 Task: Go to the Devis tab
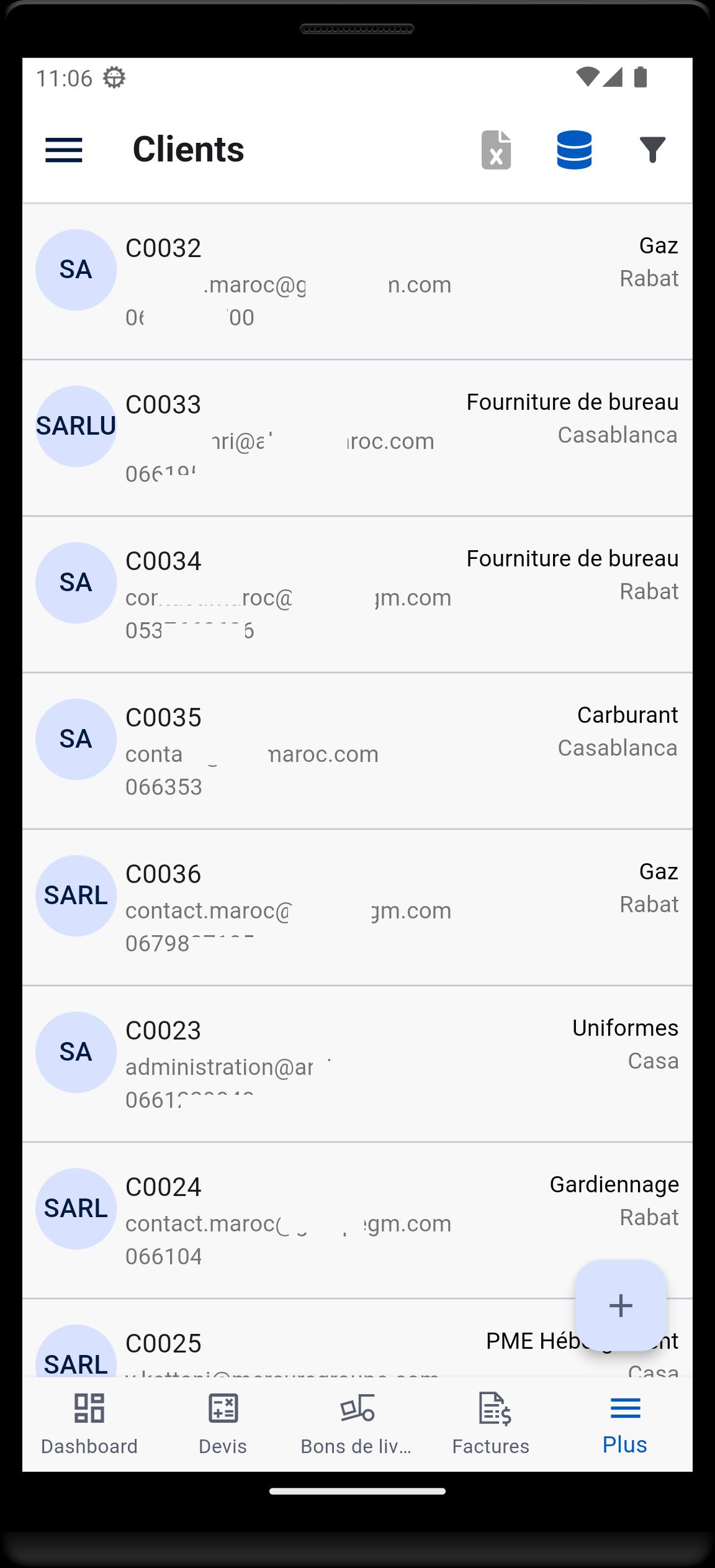click(223, 1424)
